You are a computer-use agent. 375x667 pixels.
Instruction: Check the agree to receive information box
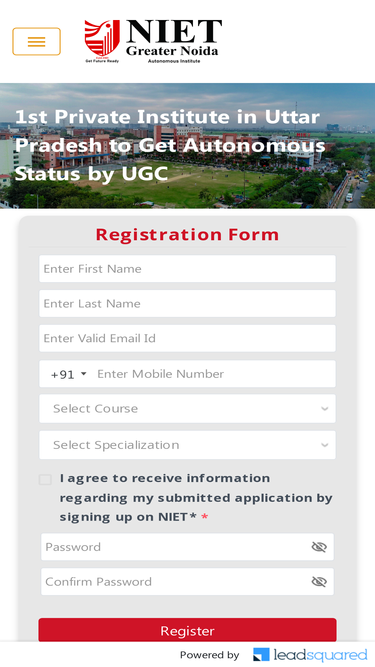pos(45,480)
